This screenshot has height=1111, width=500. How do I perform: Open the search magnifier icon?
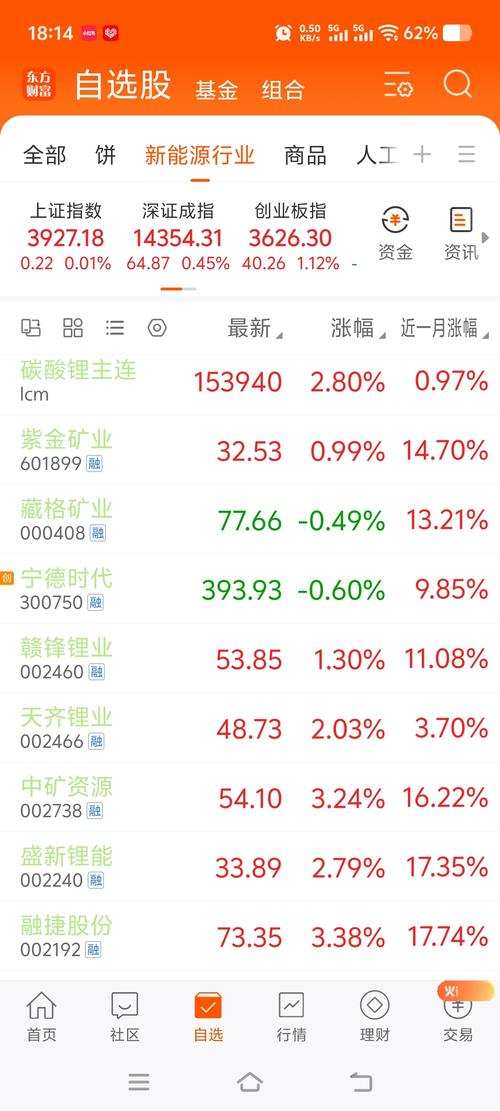458,85
